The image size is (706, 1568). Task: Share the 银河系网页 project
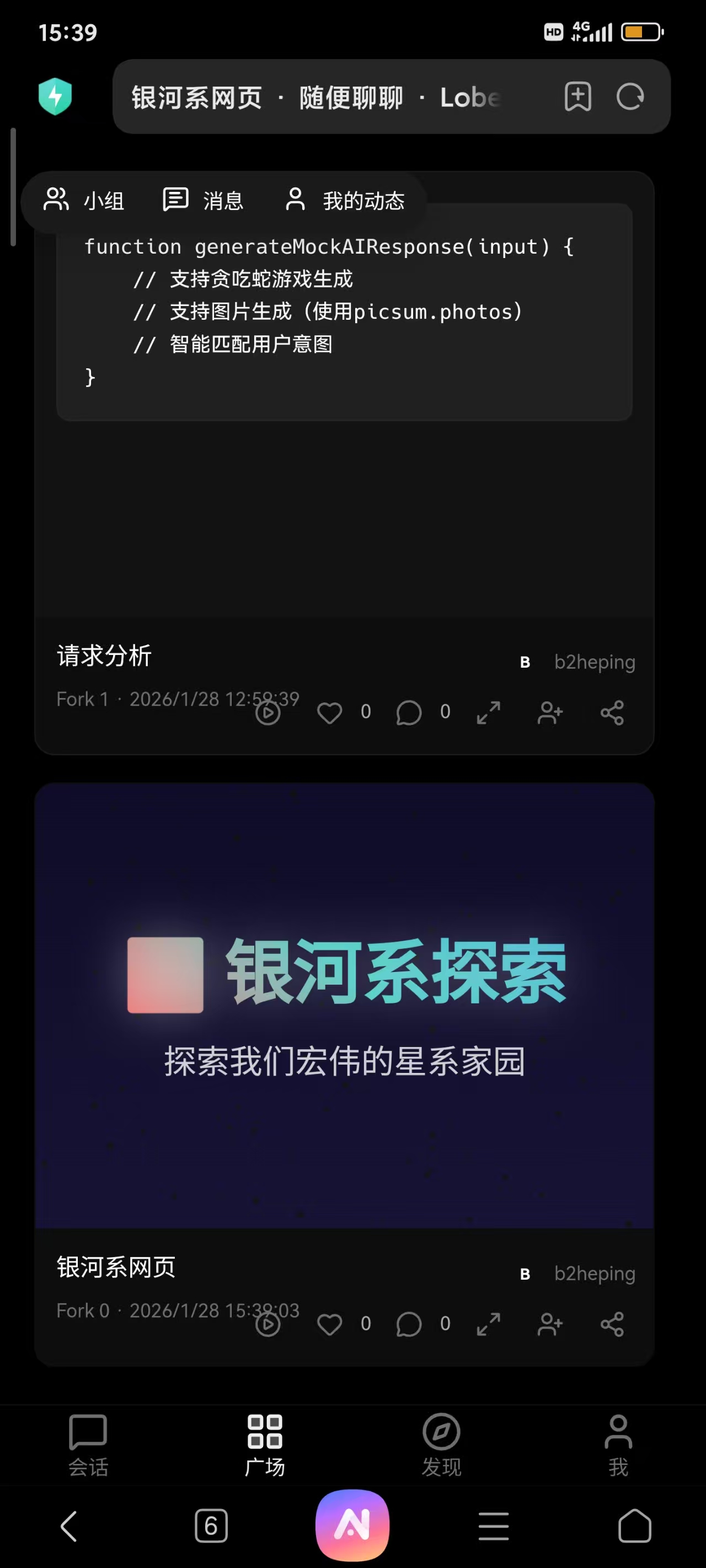[x=612, y=1324]
